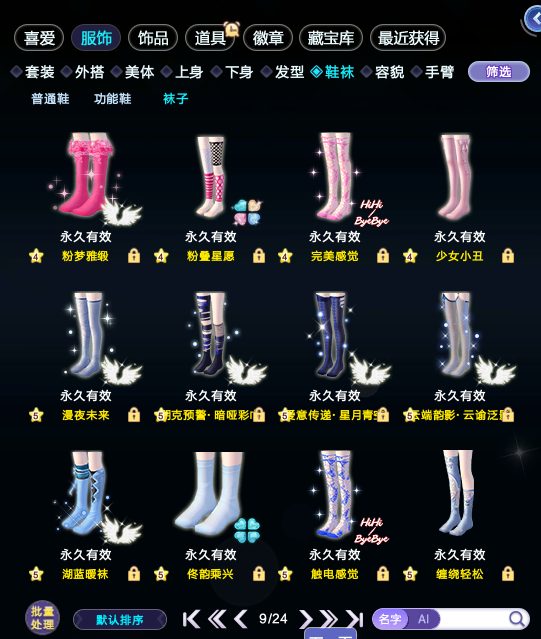Switch to the 喜爱 tab
This screenshot has height=639, width=541.
[x=39, y=38]
